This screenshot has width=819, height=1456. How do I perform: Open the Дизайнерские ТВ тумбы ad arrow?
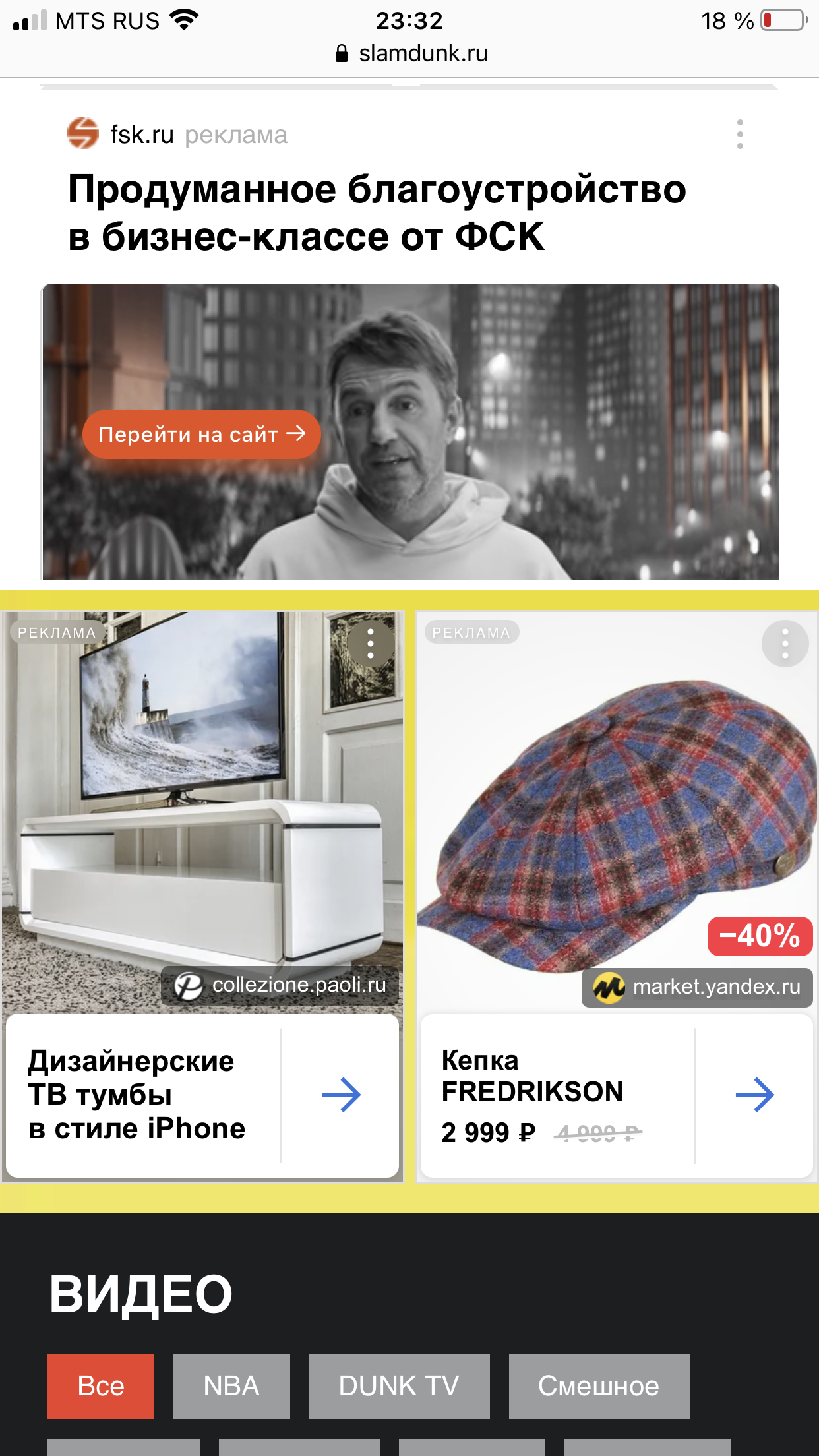click(341, 1095)
